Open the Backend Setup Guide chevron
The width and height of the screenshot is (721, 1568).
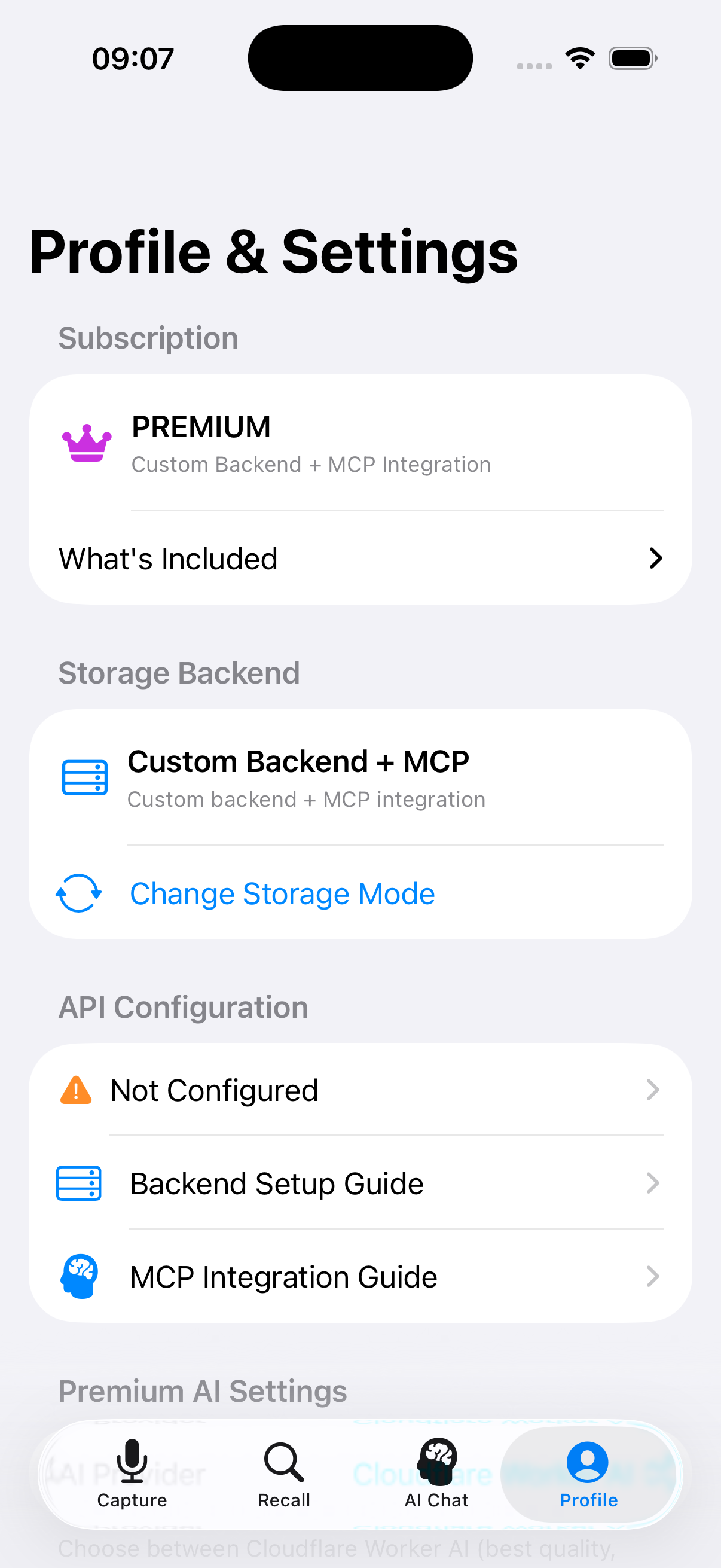point(652,1183)
